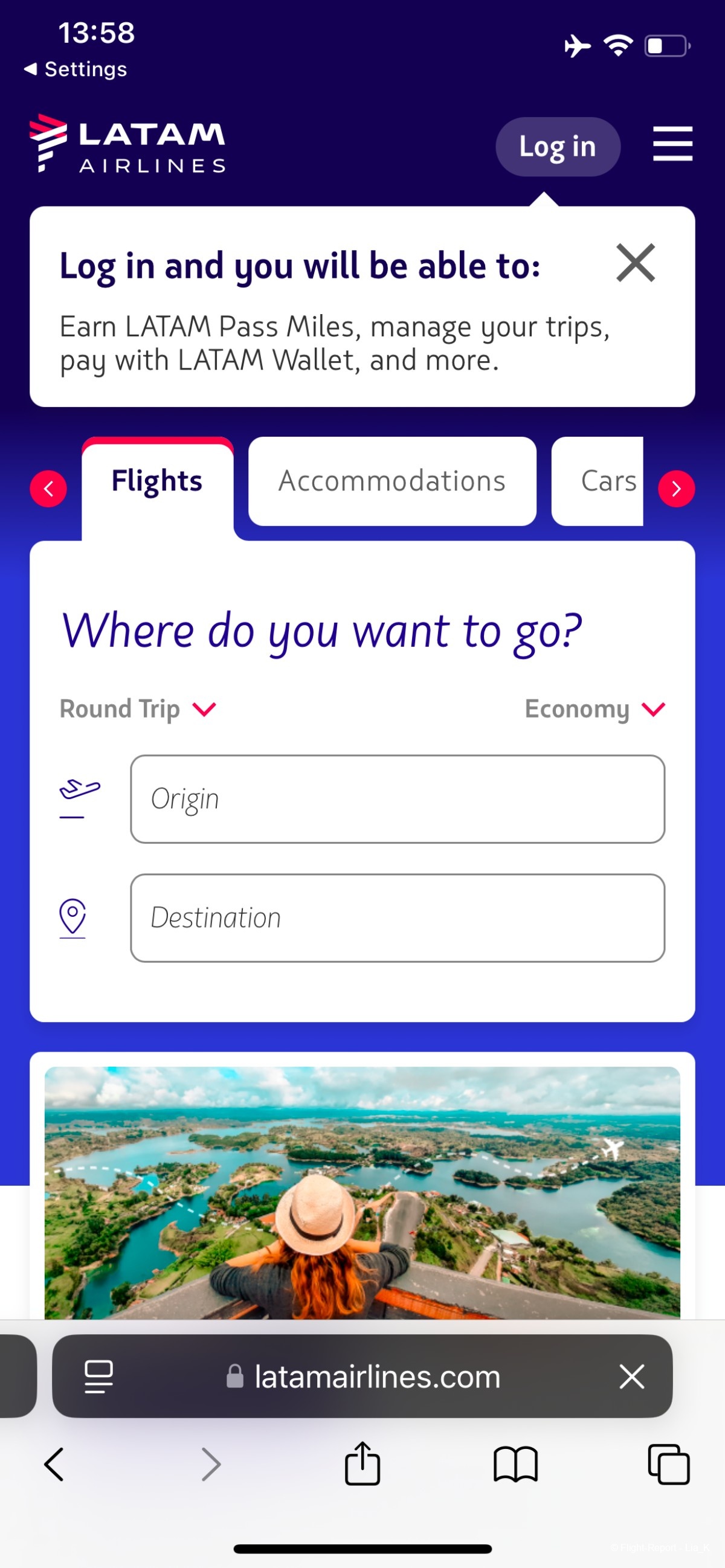Screen dimensions: 725x1568
Task: Focus the Origin field
Action: point(397,798)
